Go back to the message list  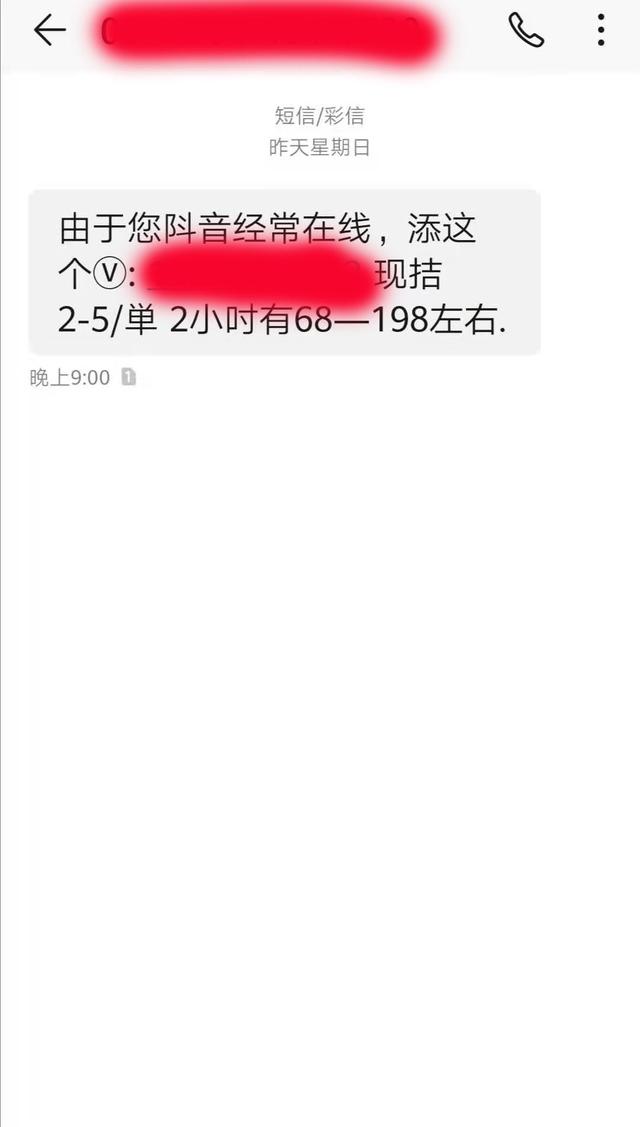(49, 31)
